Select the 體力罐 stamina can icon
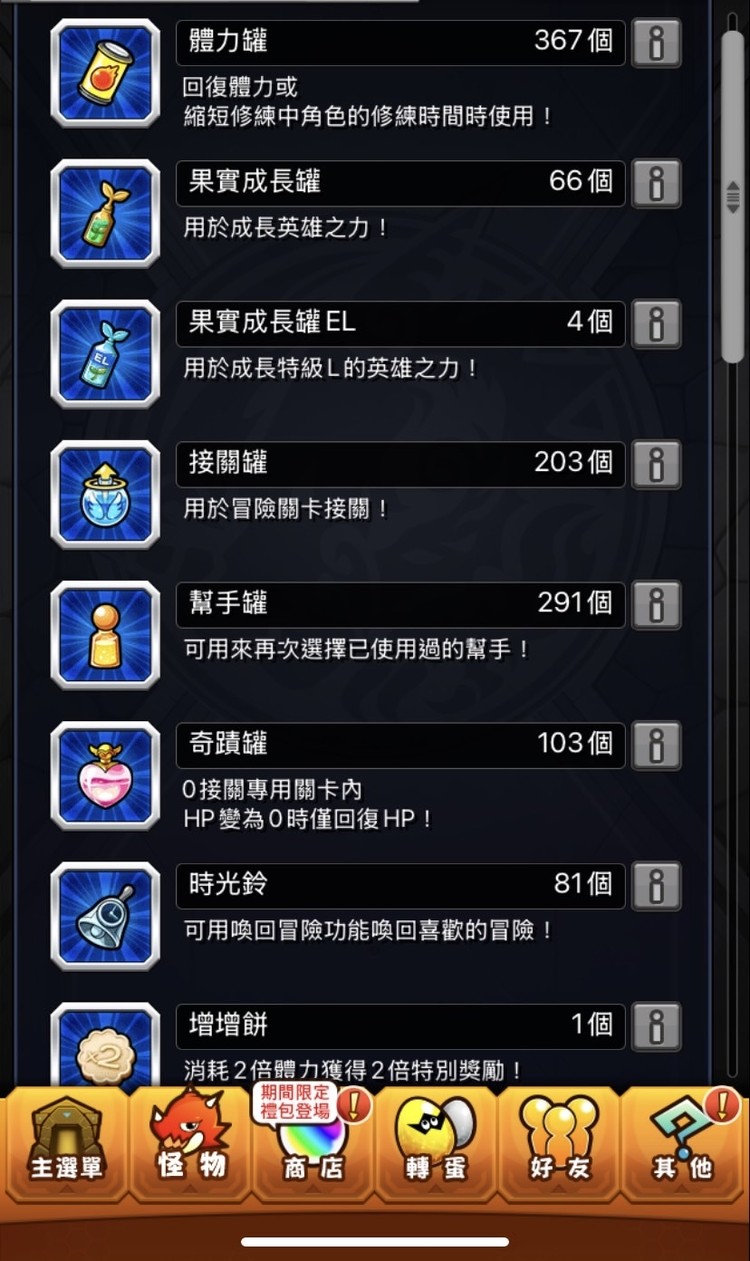 105,73
